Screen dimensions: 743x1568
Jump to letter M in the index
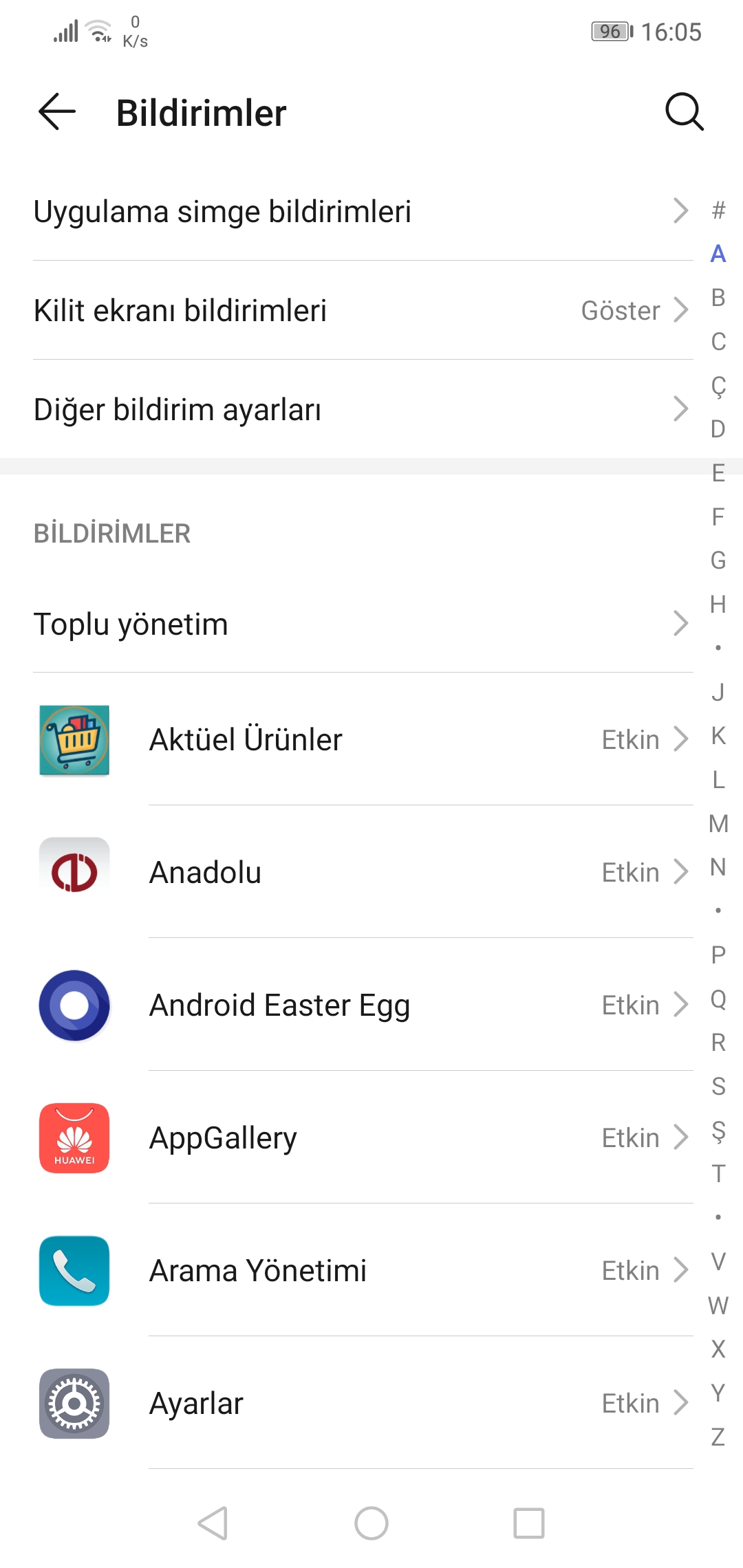(718, 823)
